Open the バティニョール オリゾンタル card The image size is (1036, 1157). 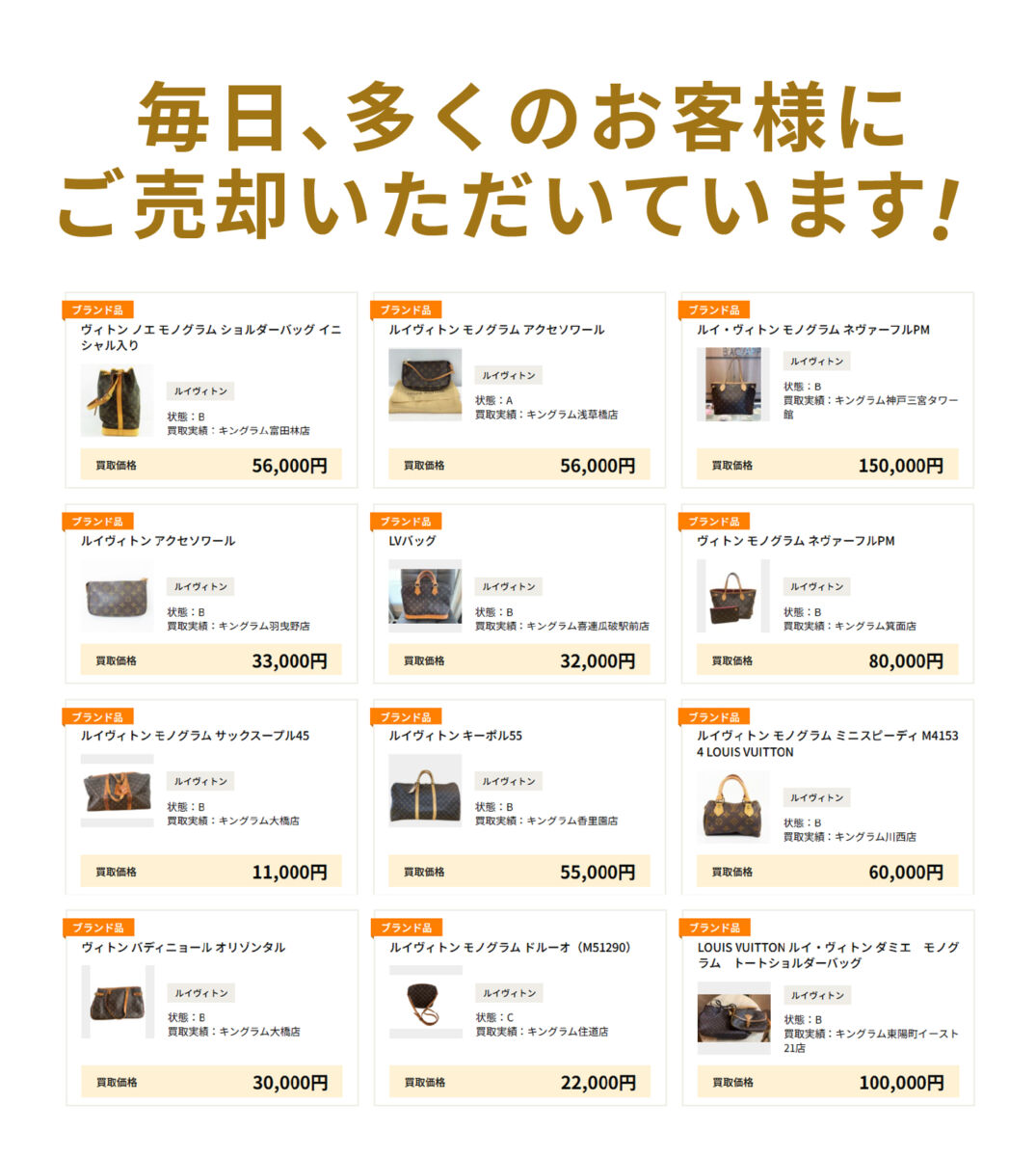point(211,1008)
